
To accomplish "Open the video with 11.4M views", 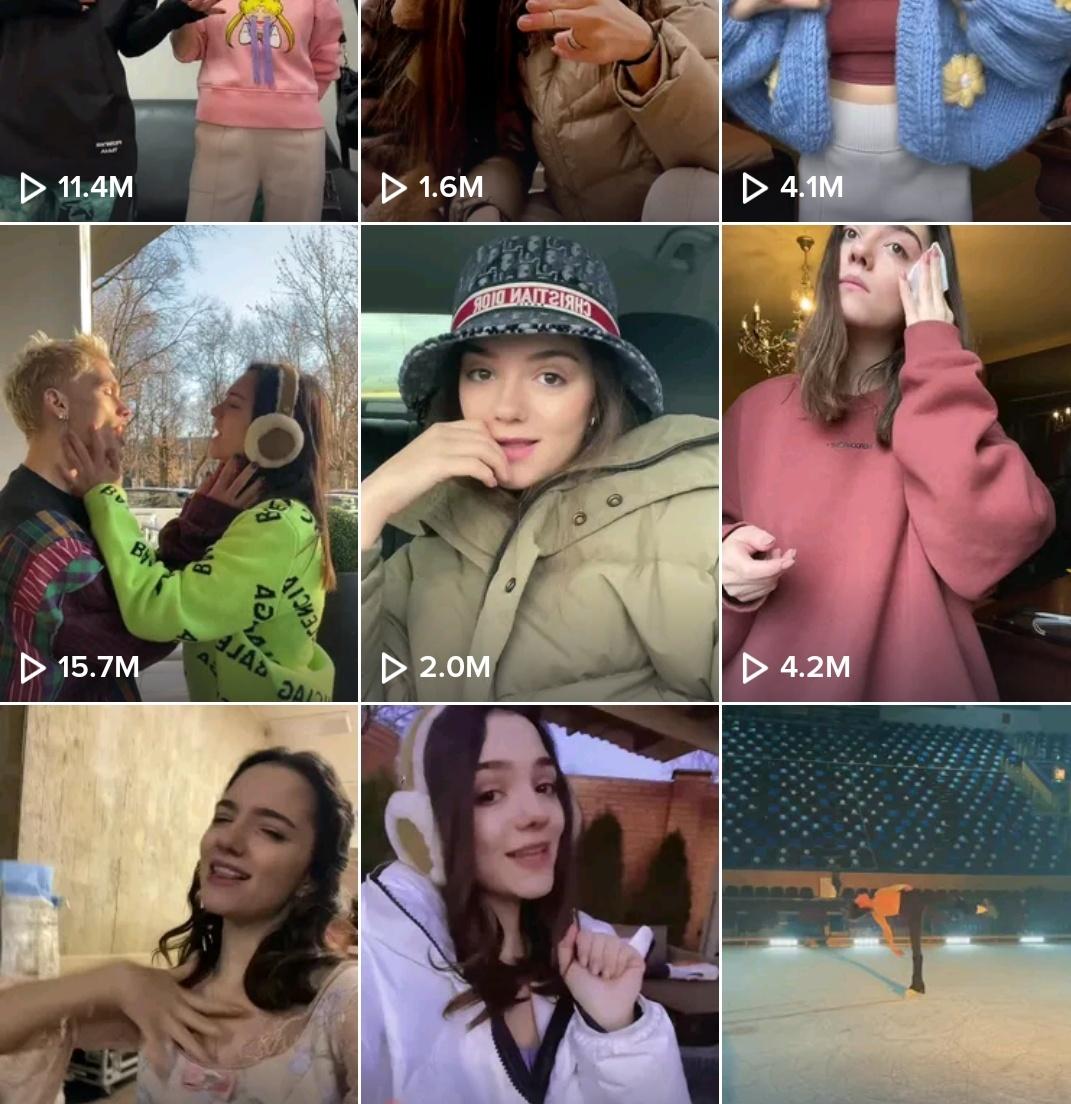I will pyautogui.click(x=178, y=110).
